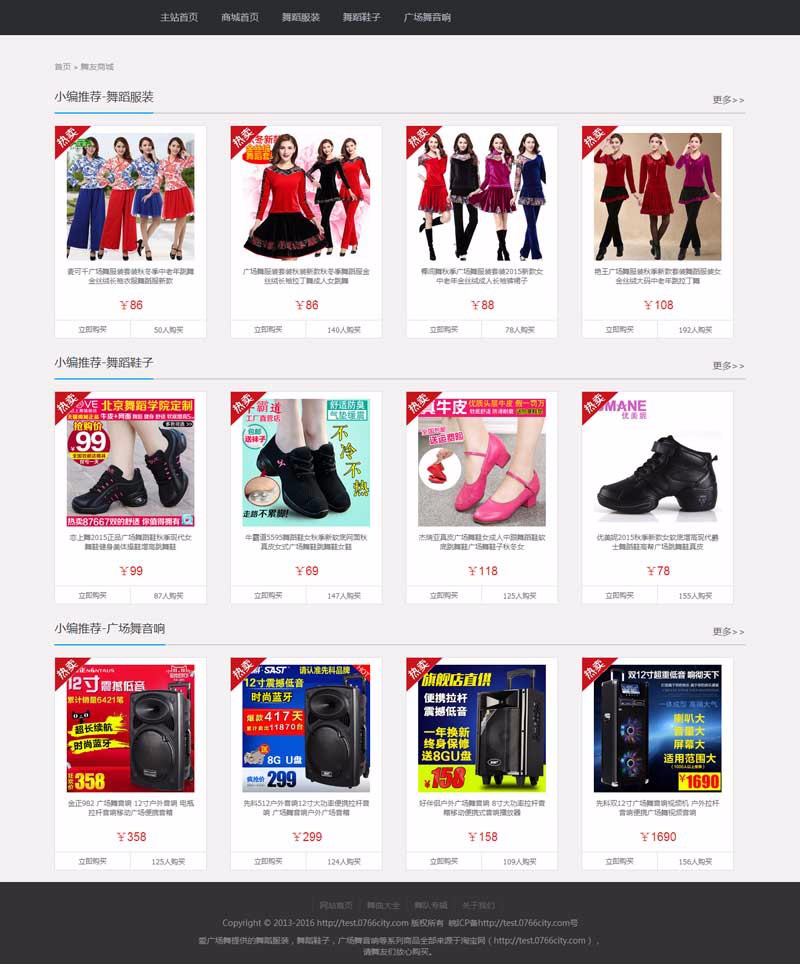Tap 立即购买 on the ¥88 clothing item
Image resolution: width=800 pixels, height=964 pixels.
coord(444,329)
